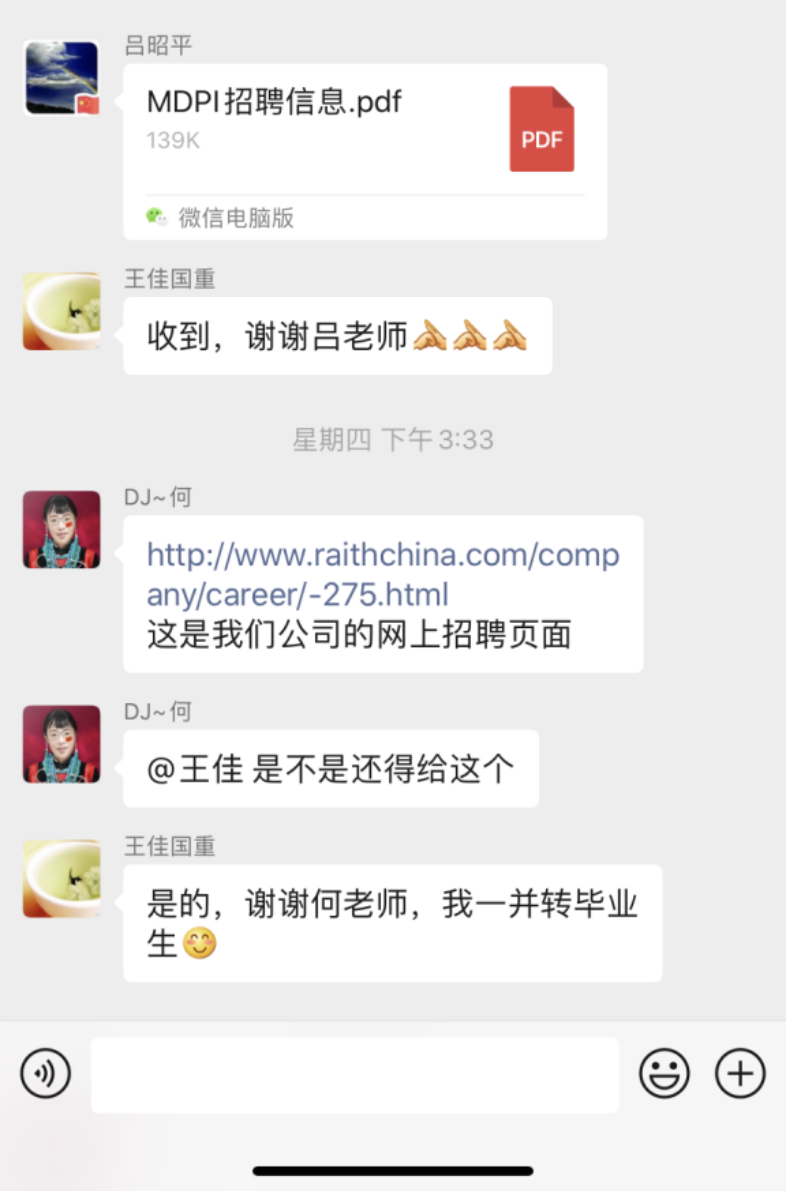Open 王佳国重's avatar beside 收到 message
The height and width of the screenshot is (1192, 786).
click(62, 311)
